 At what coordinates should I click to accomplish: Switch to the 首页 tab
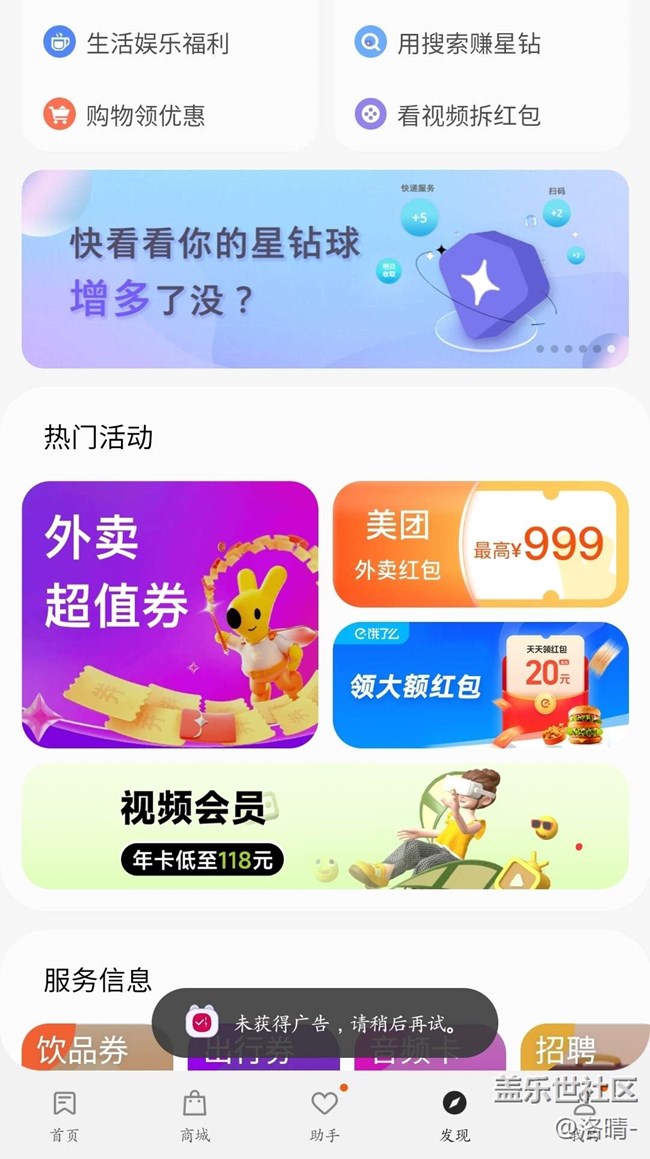tap(65, 1115)
